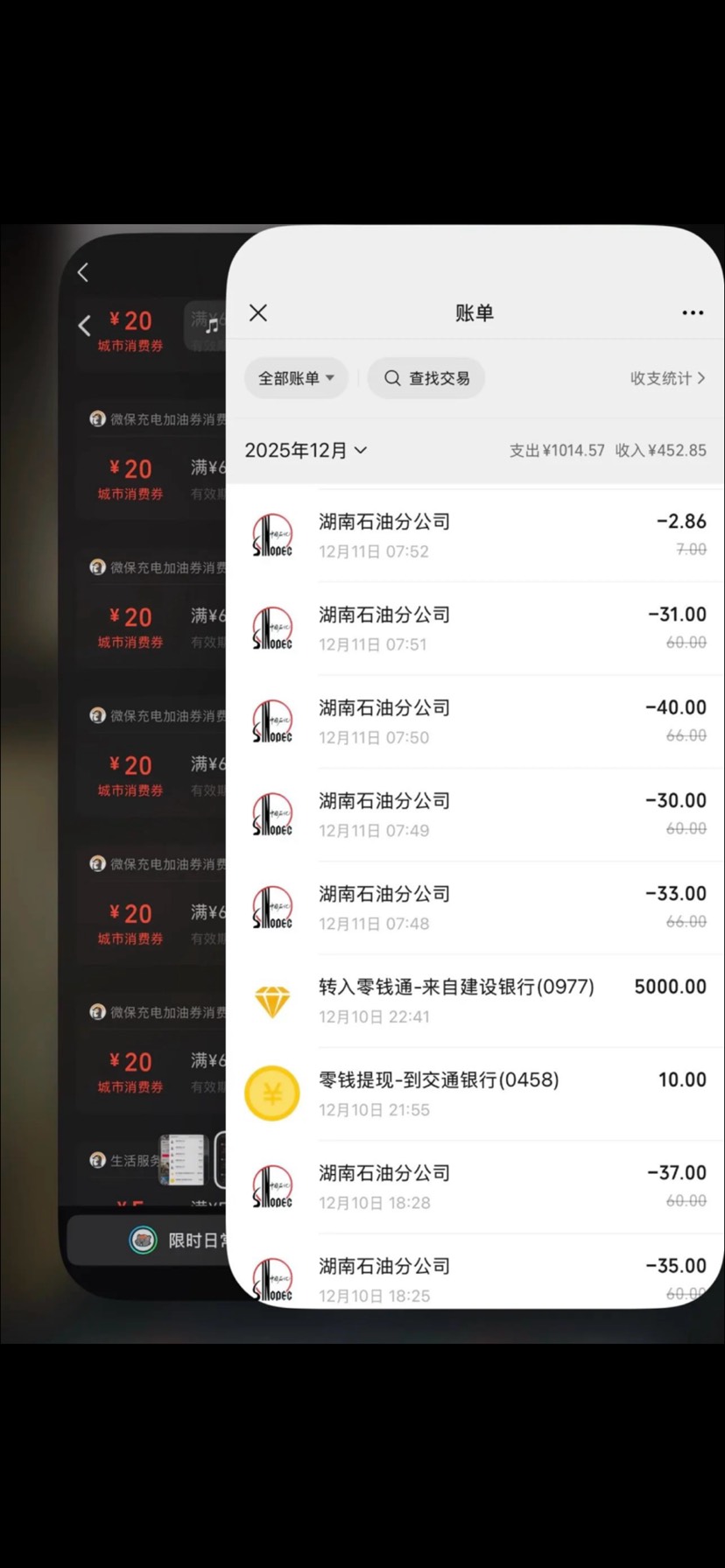The width and height of the screenshot is (725, 1568).
Task: Open the three-dot overflow menu
Action: pos(693,313)
